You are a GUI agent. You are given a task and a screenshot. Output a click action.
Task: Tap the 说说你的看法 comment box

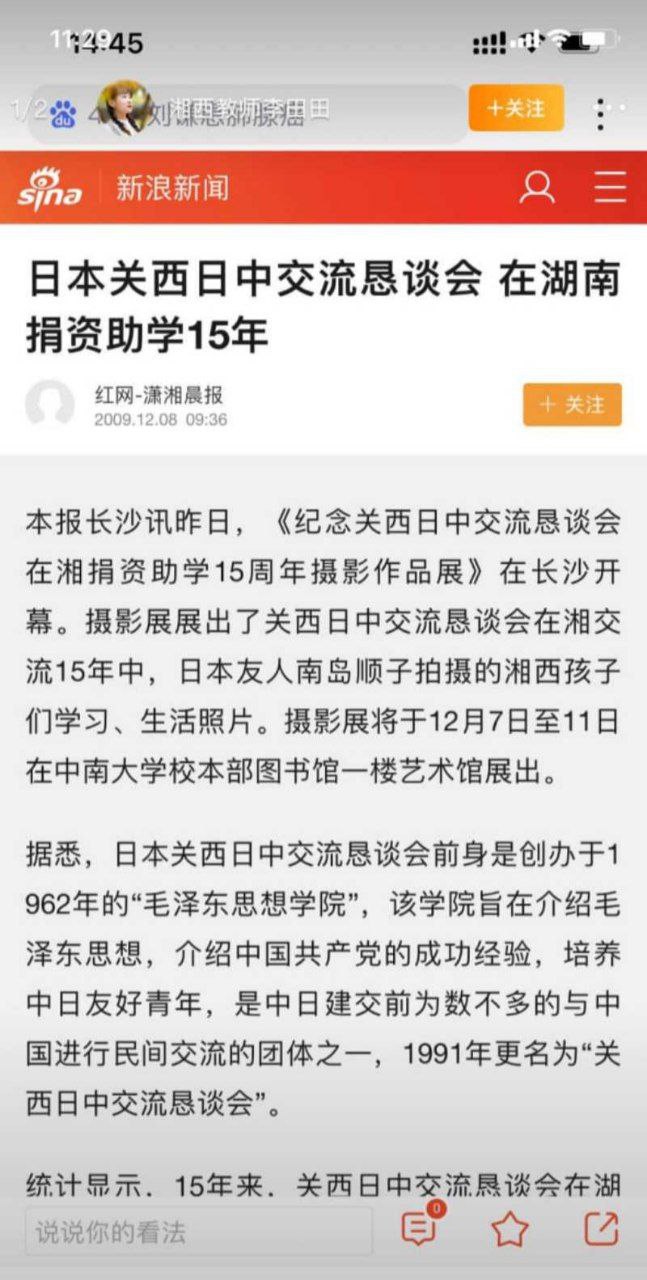[198, 1231]
